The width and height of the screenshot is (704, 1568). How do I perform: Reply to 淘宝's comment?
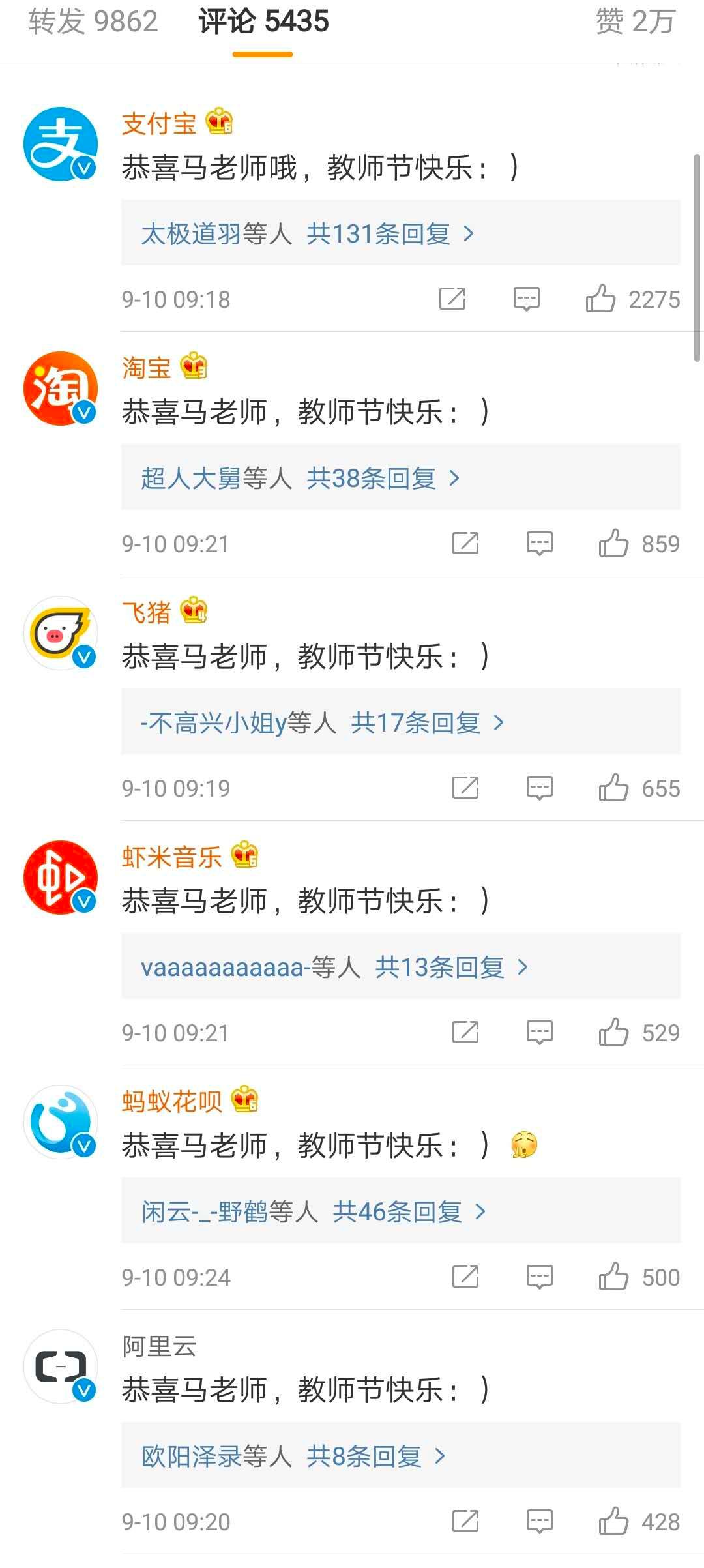[x=540, y=543]
